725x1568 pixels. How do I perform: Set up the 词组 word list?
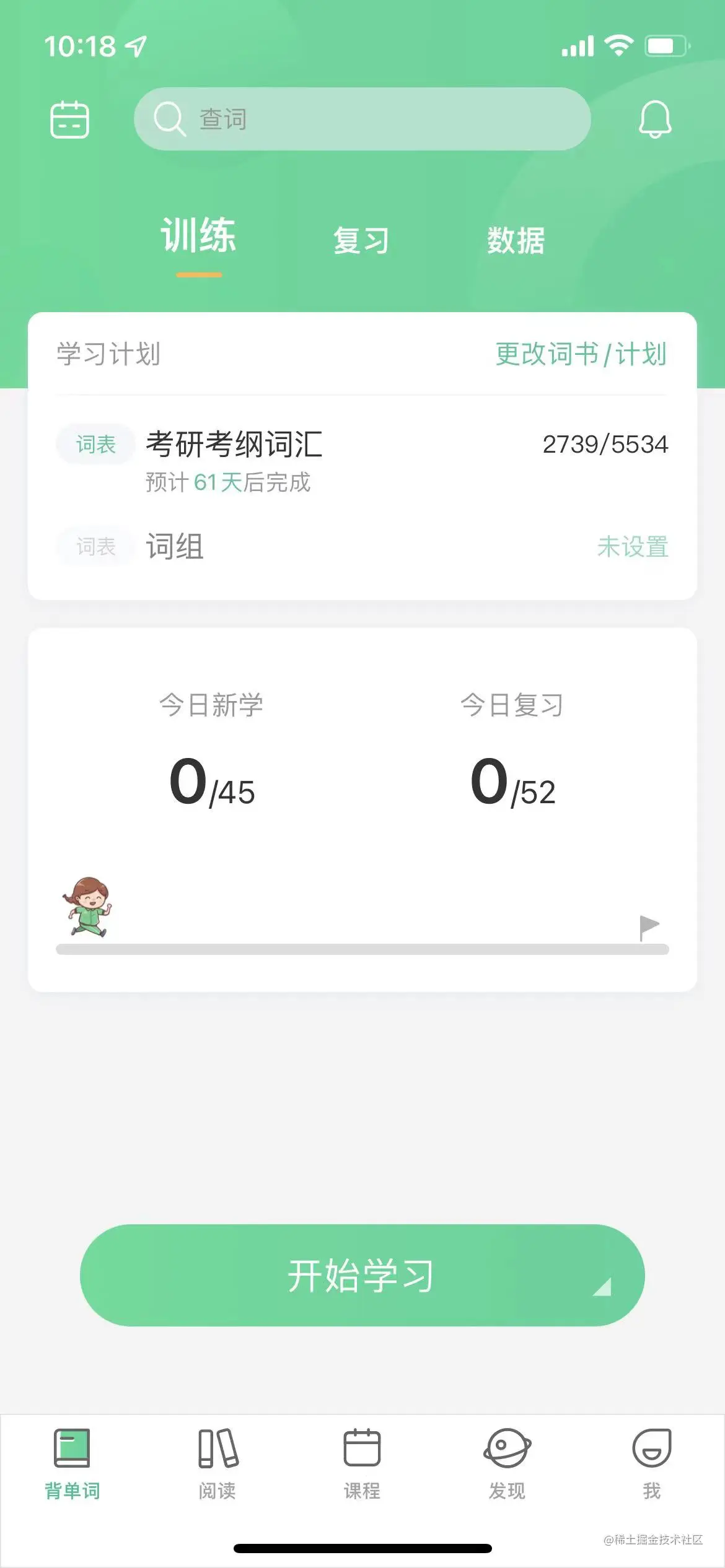click(x=632, y=547)
